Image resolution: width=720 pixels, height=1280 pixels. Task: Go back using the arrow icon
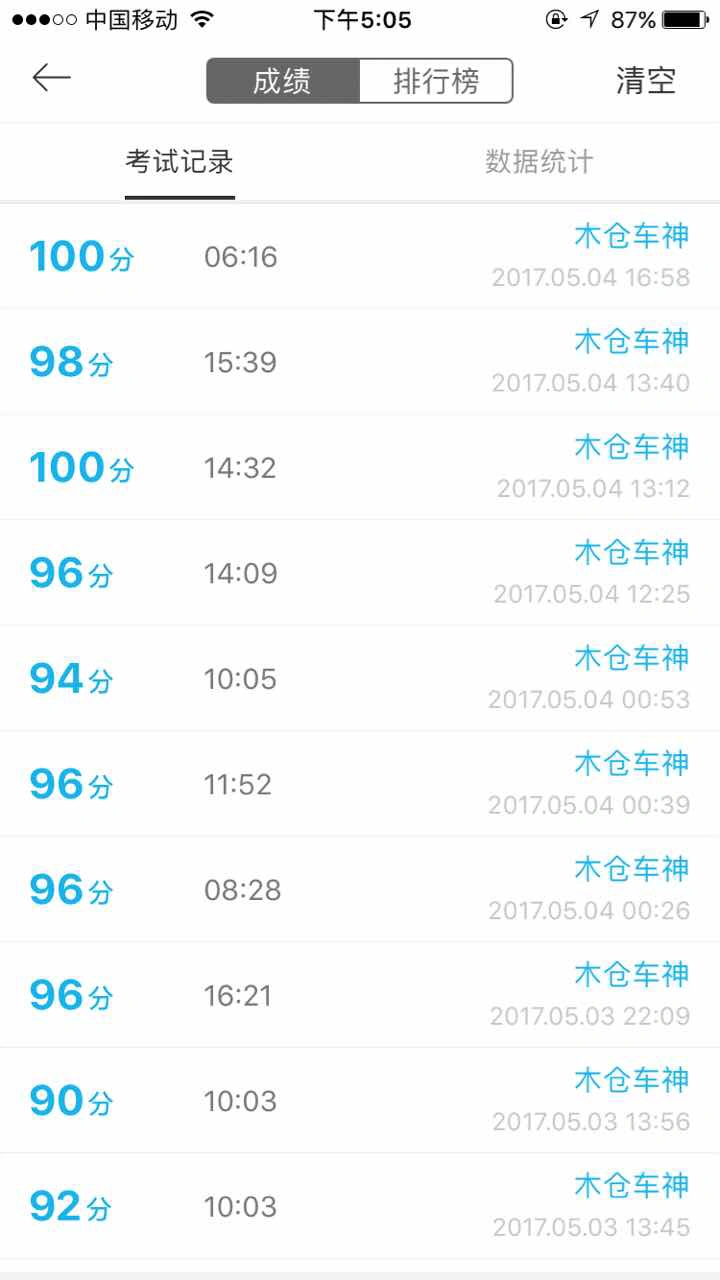tap(51, 78)
